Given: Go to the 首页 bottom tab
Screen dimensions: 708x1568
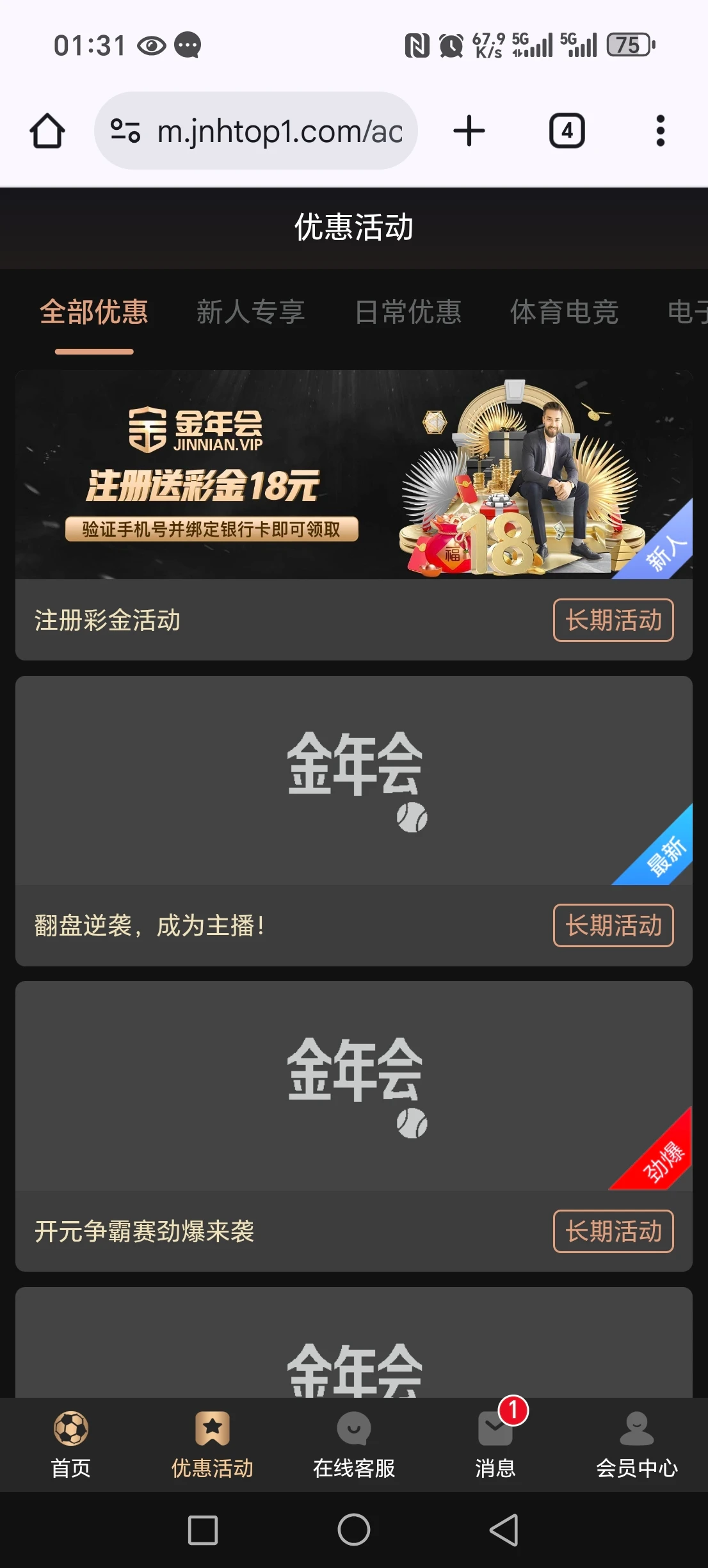Looking at the screenshot, I should 71,1444.
